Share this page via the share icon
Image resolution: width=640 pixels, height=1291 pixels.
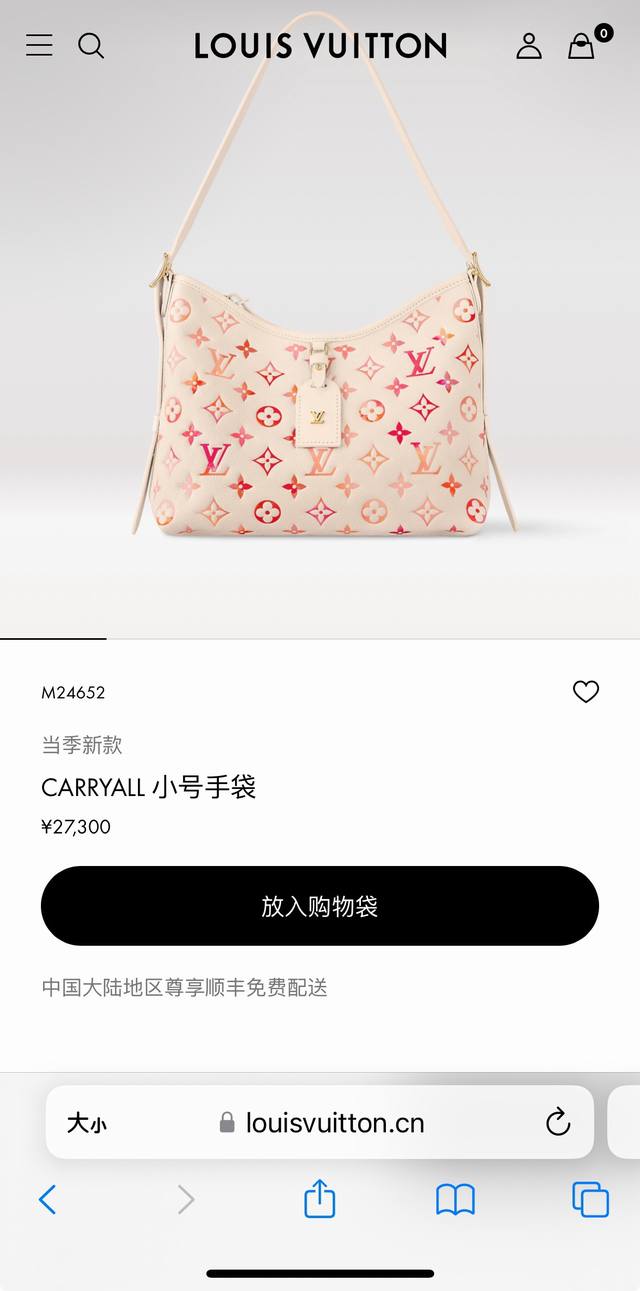click(x=319, y=1198)
